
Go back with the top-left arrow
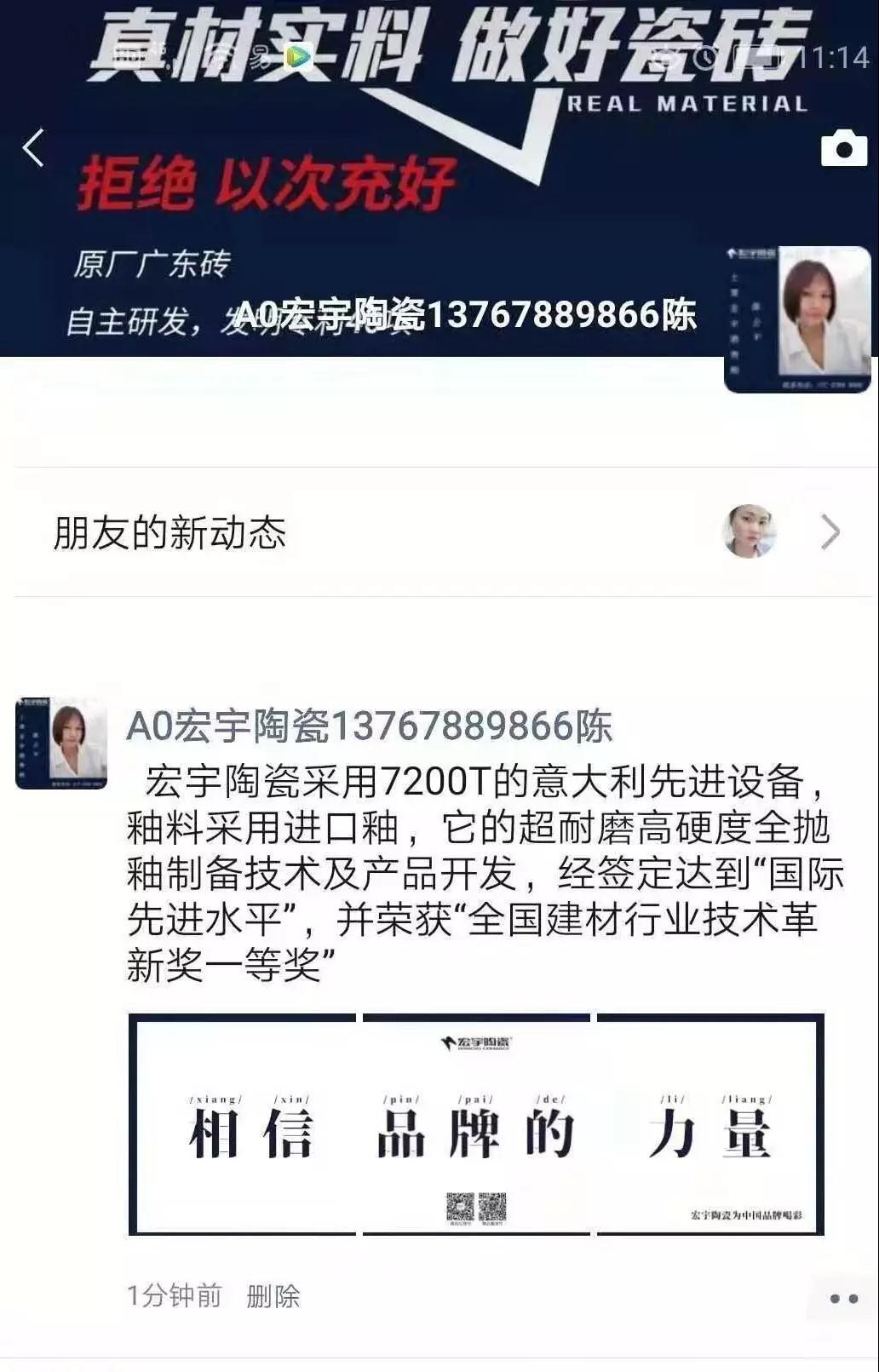coord(33,148)
